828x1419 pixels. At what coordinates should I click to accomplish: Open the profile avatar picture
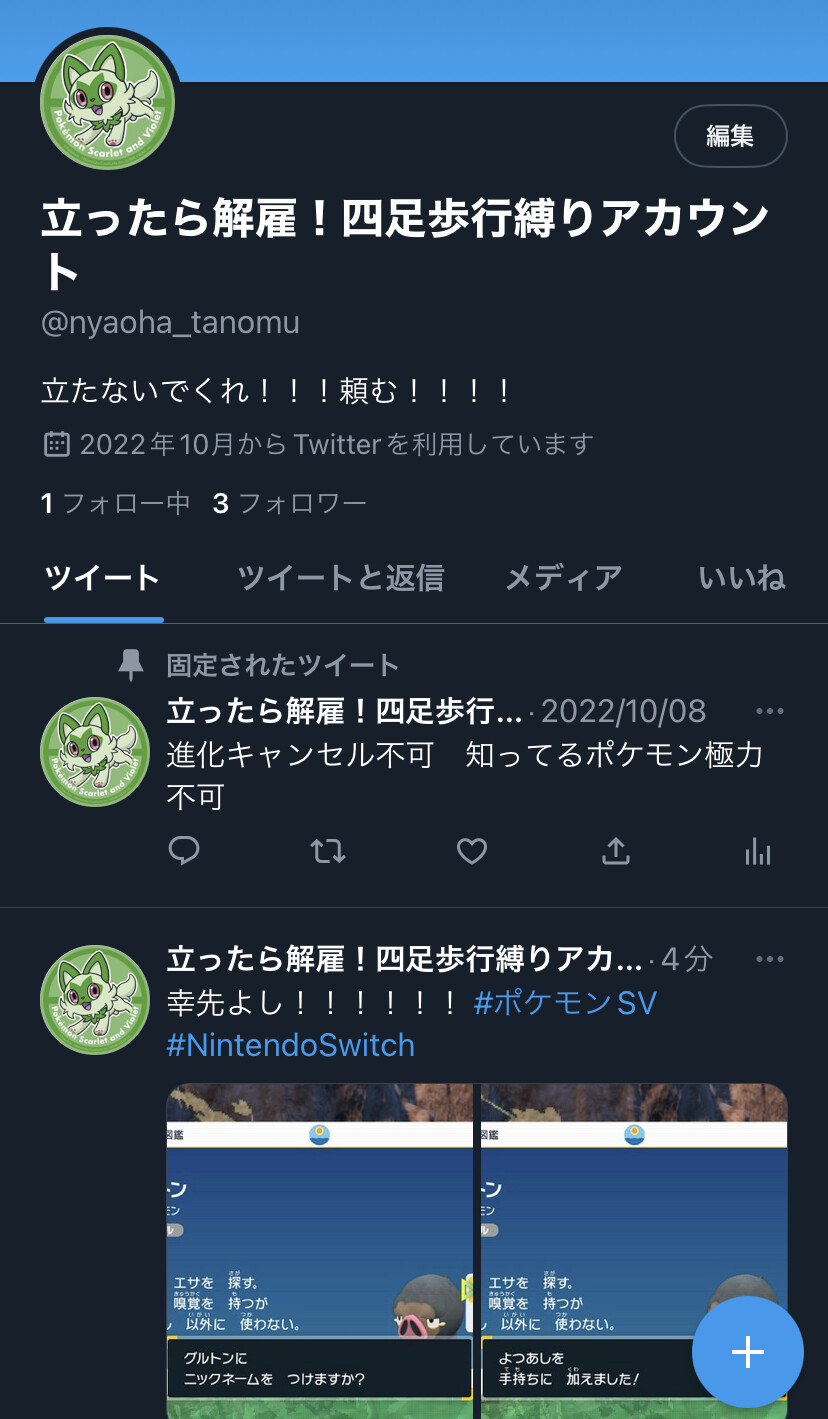click(x=107, y=103)
